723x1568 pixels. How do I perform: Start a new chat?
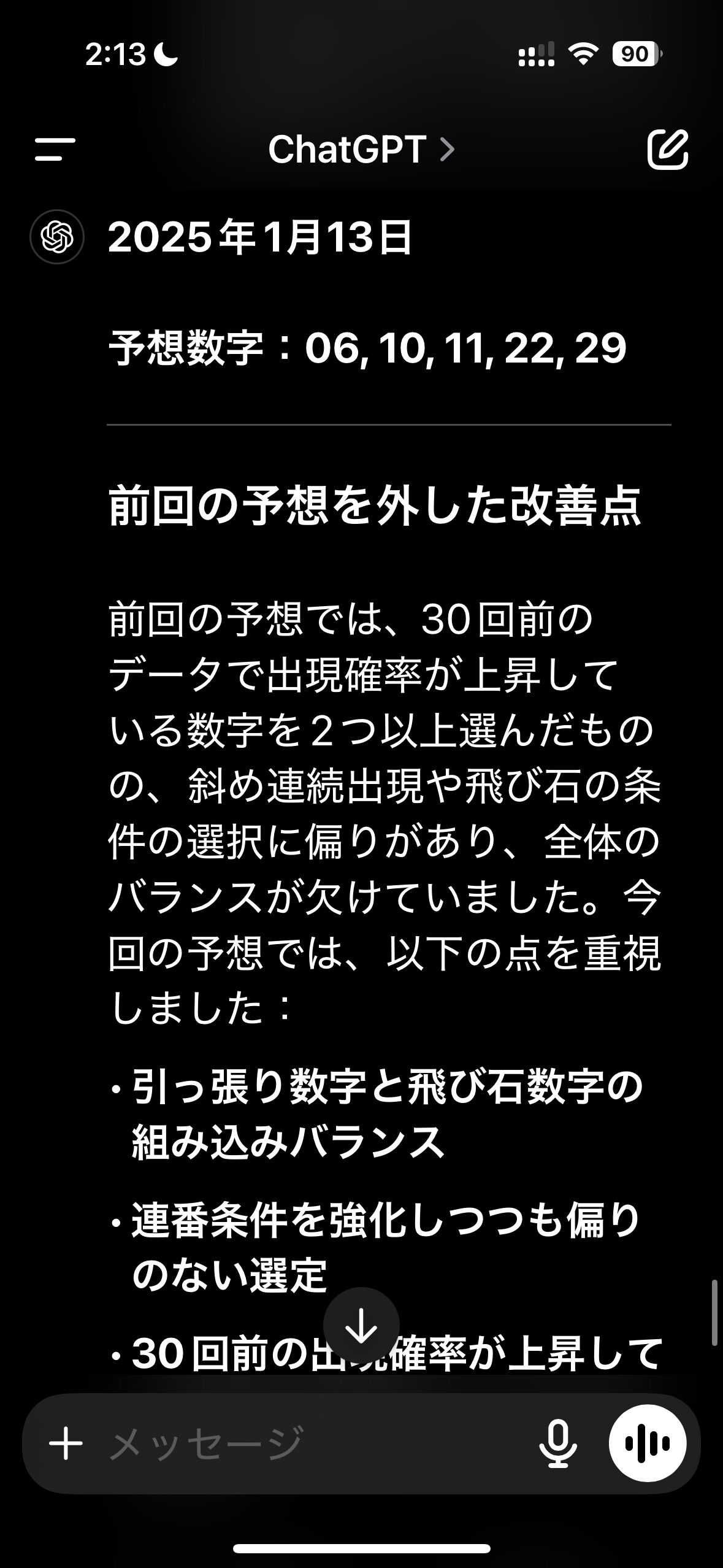[x=668, y=149]
